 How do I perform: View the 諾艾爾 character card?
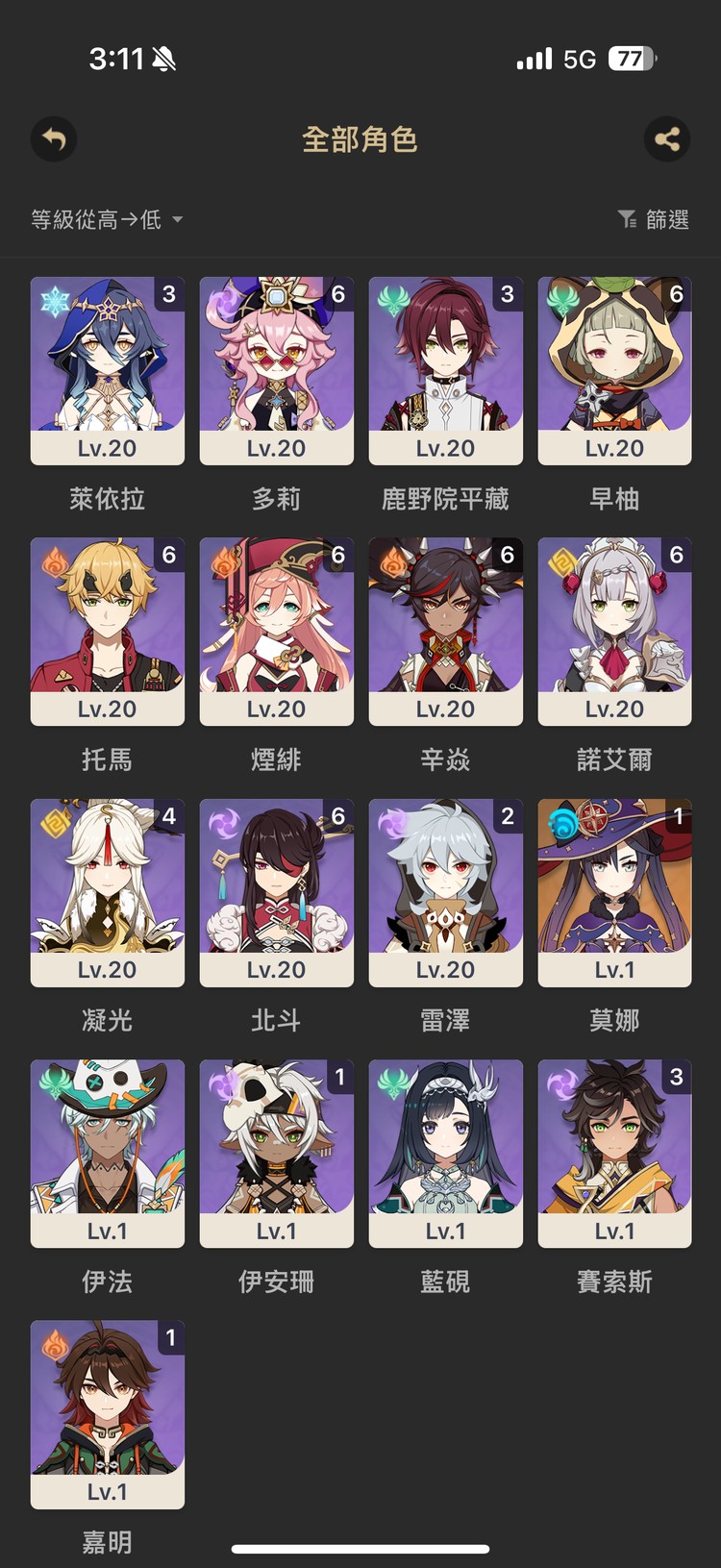(614, 631)
